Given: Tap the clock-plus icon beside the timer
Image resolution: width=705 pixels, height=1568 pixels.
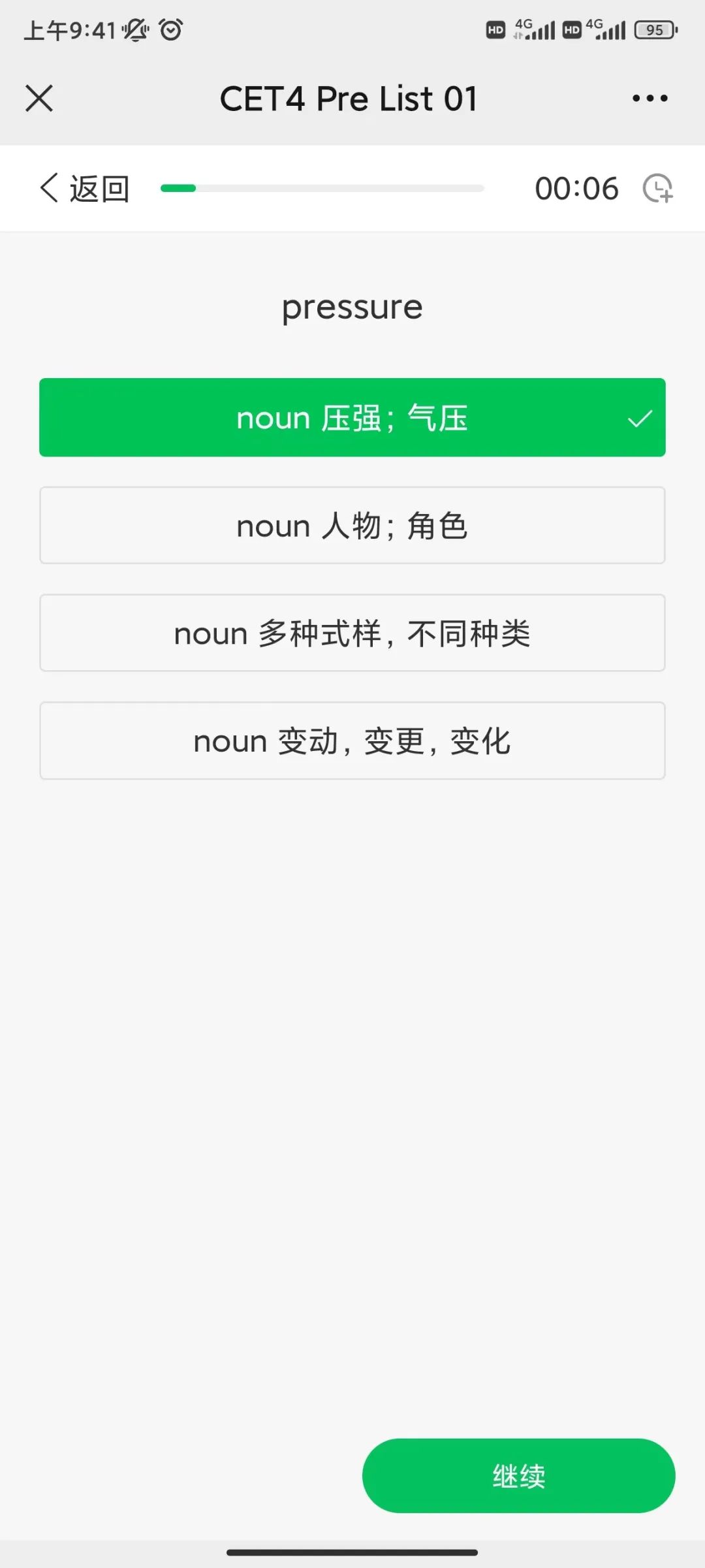Looking at the screenshot, I should pyautogui.click(x=657, y=189).
